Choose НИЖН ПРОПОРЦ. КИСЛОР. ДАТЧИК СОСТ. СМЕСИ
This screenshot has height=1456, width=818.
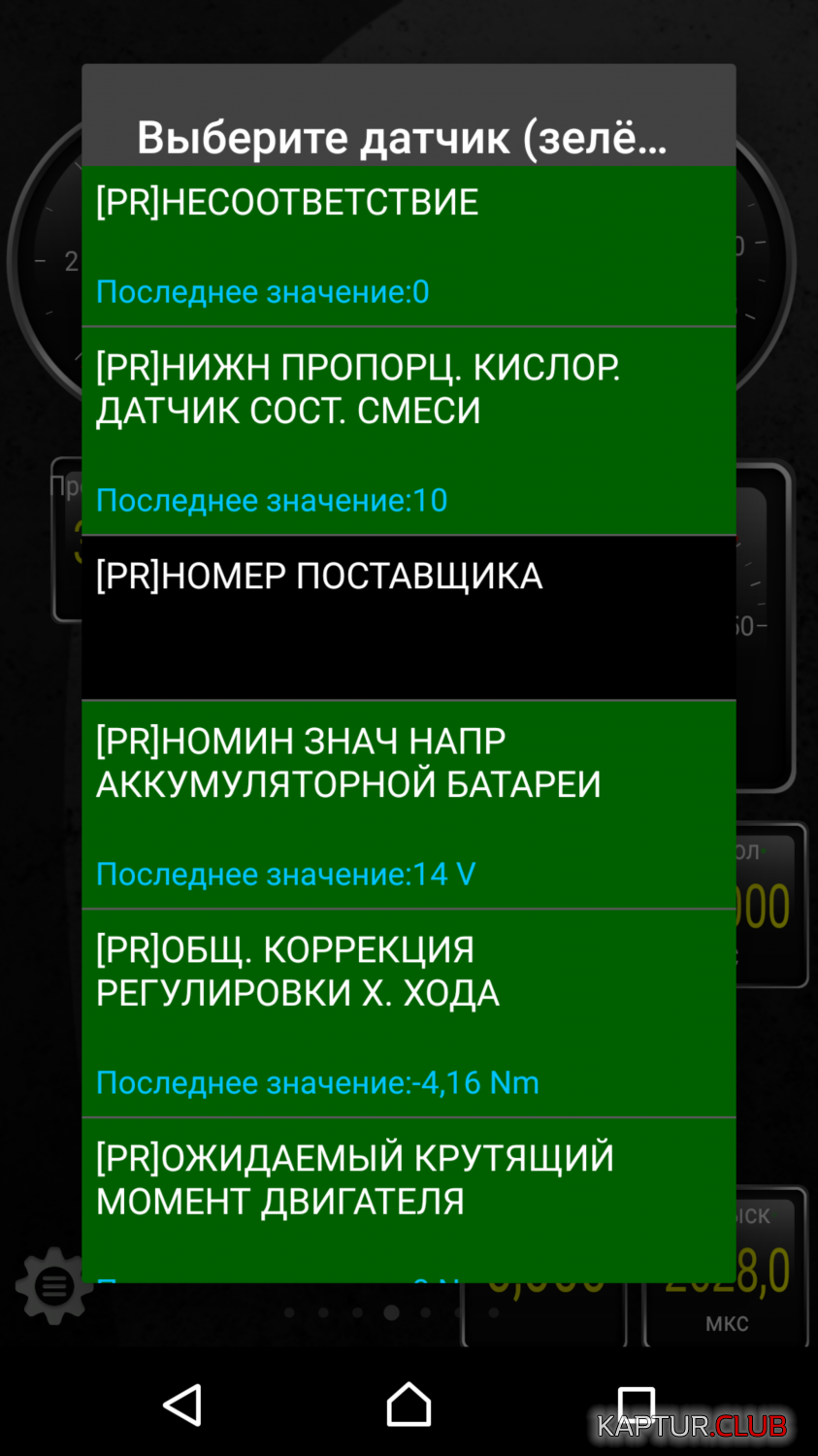coord(409,431)
